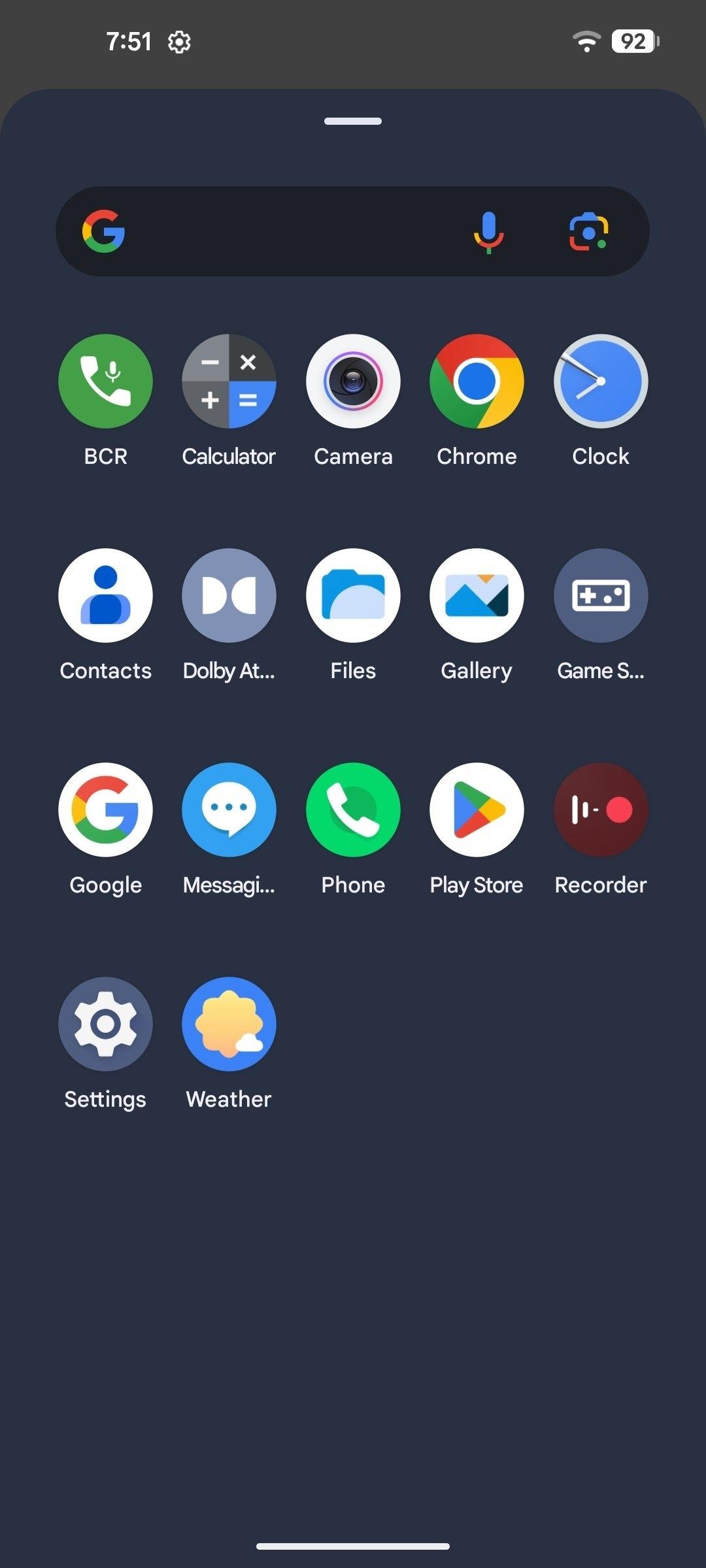This screenshot has width=706, height=1568.
Task: Launch the Game Space app
Action: (601, 596)
